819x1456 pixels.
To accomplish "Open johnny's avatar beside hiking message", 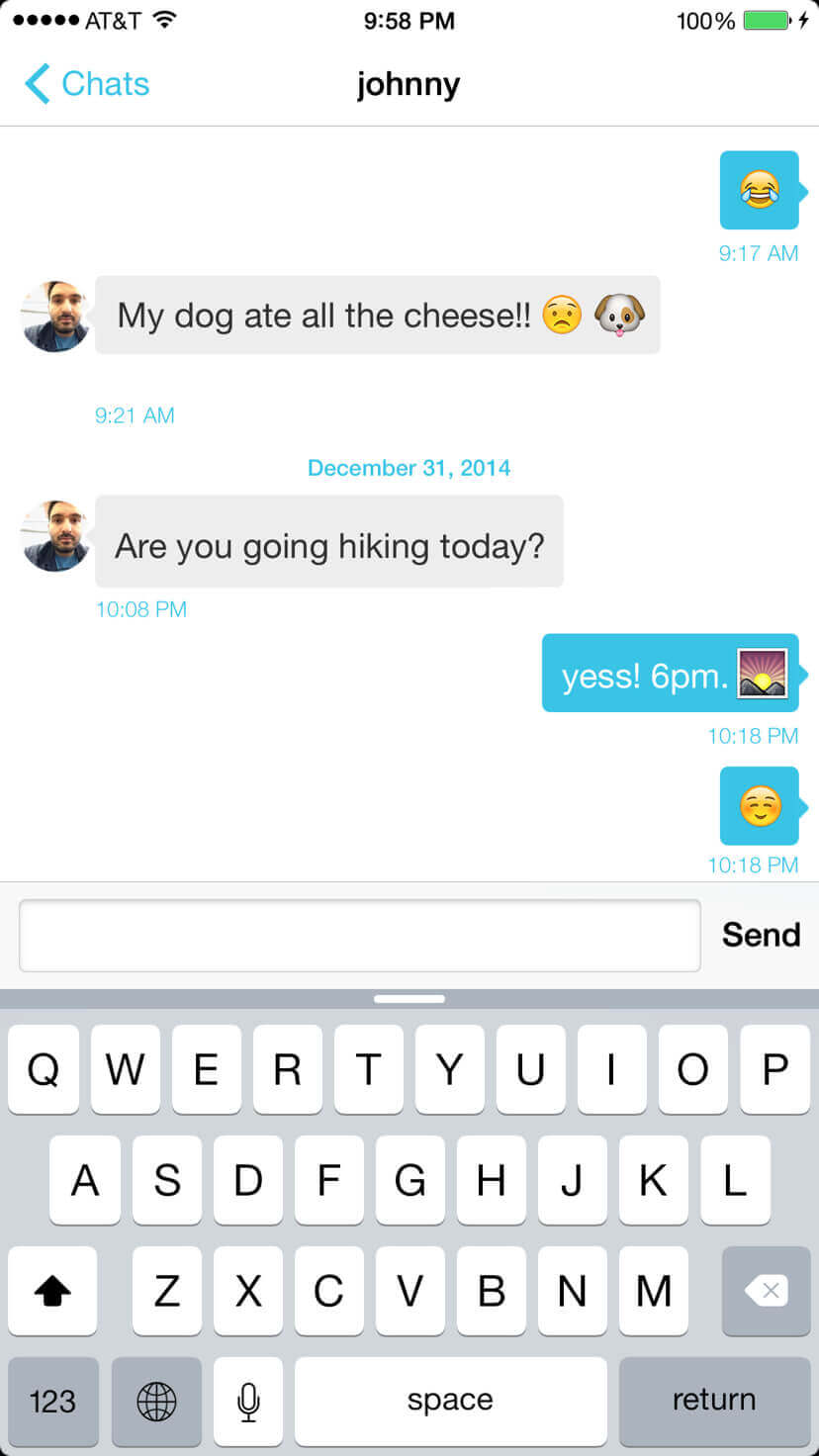I will 55,536.
